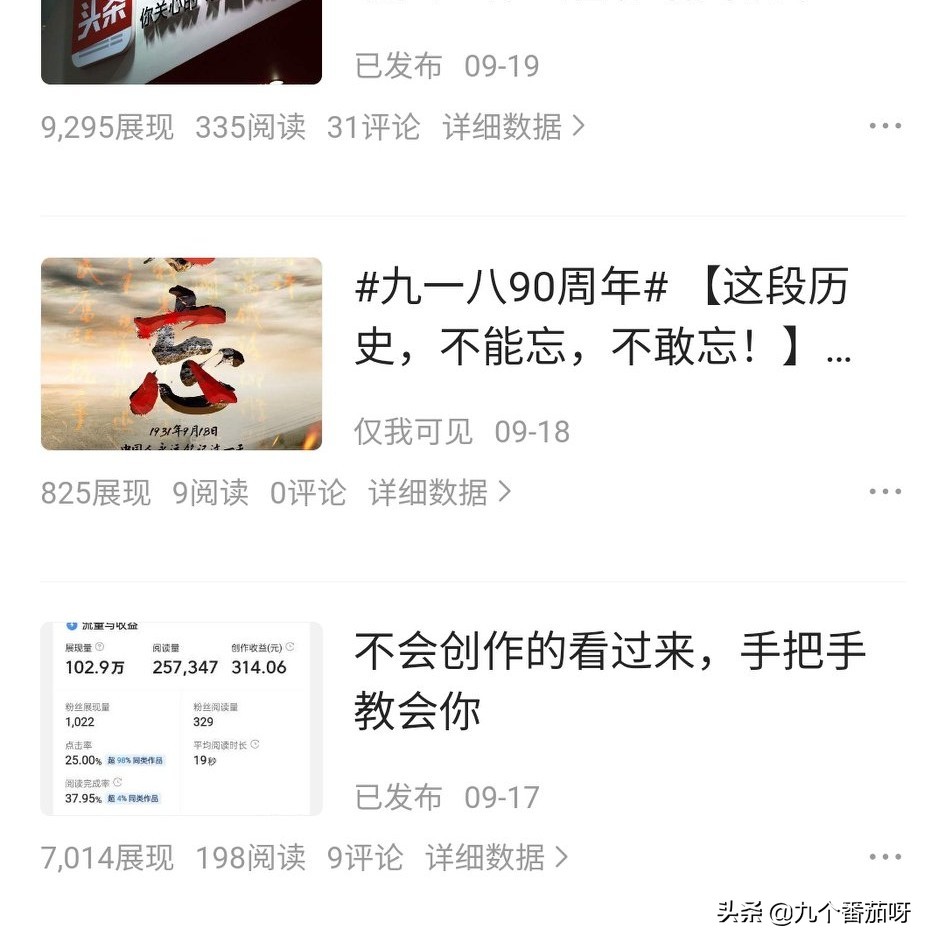Image resolution: width=932 pixels, height=945 pixels.
Task: Open more options menu for the first post
Action: pos(885,125)
